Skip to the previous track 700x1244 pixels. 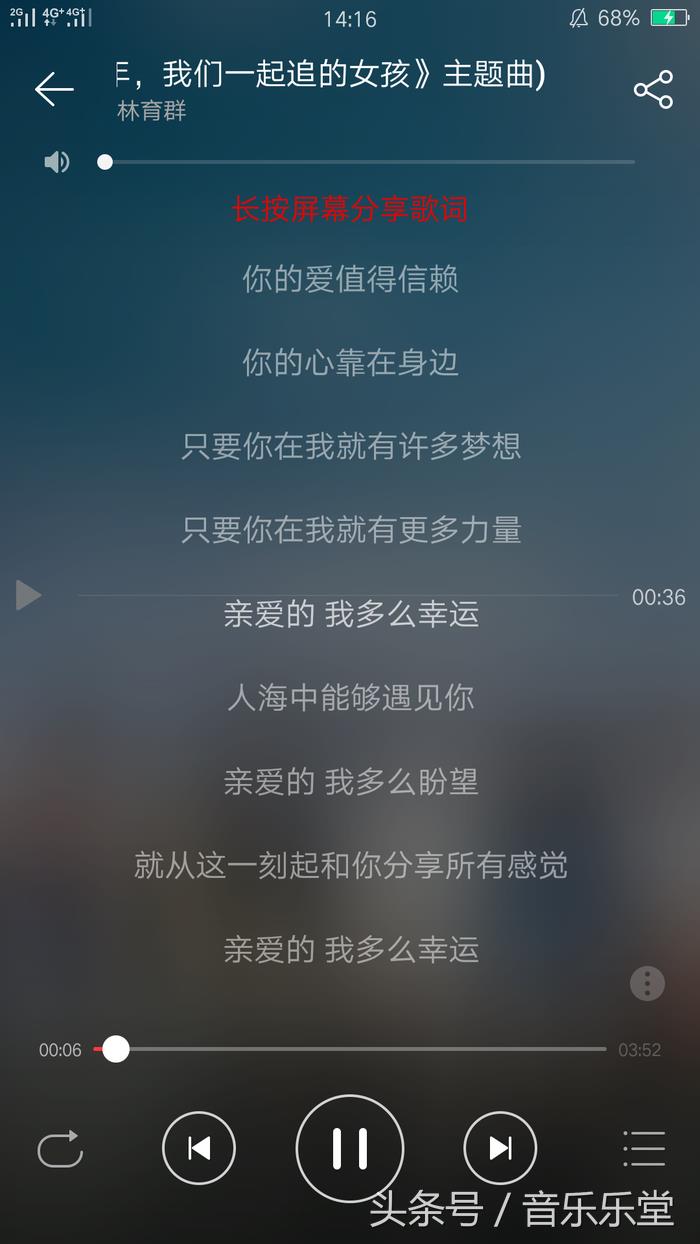point(199,1149)
